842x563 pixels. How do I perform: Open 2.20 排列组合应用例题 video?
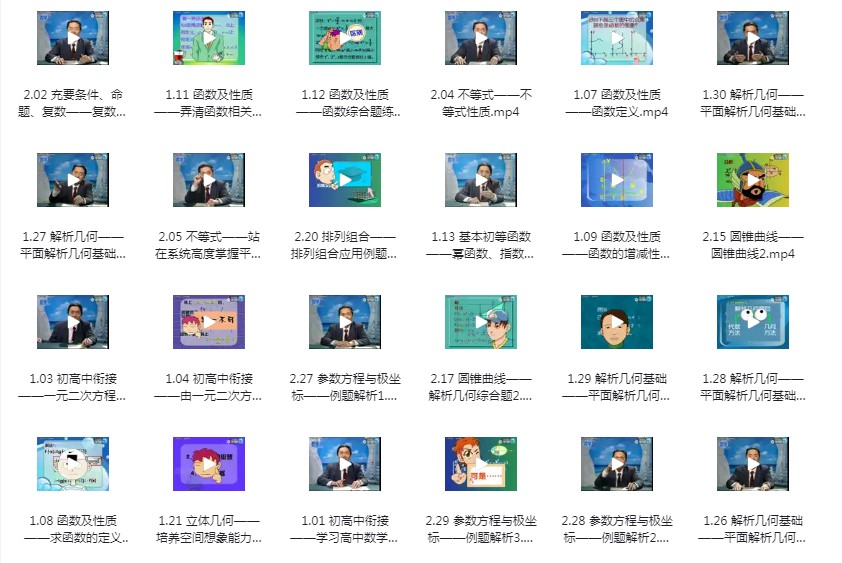pos(345,180)
